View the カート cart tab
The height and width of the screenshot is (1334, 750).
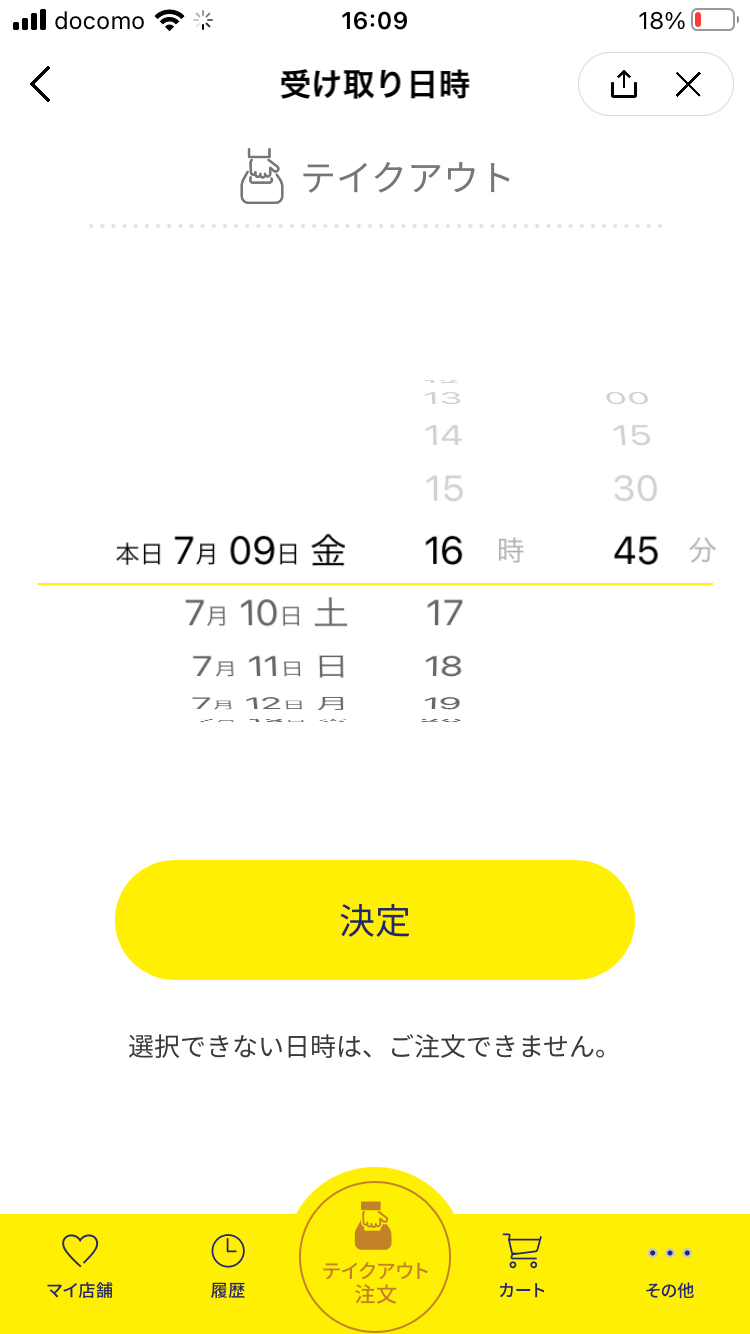(x=522, y=1266)
